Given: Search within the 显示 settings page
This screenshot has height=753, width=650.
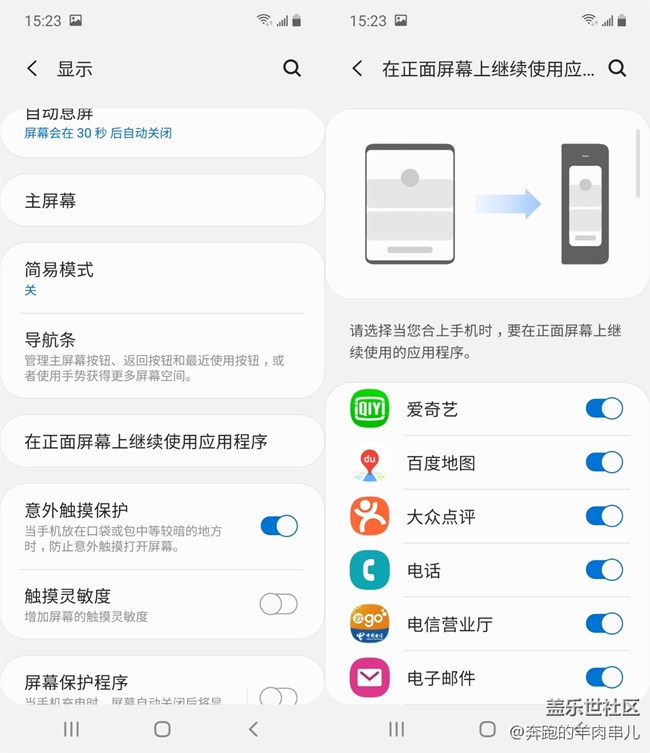Looking at the screenshot, I should tap(292, 68).
